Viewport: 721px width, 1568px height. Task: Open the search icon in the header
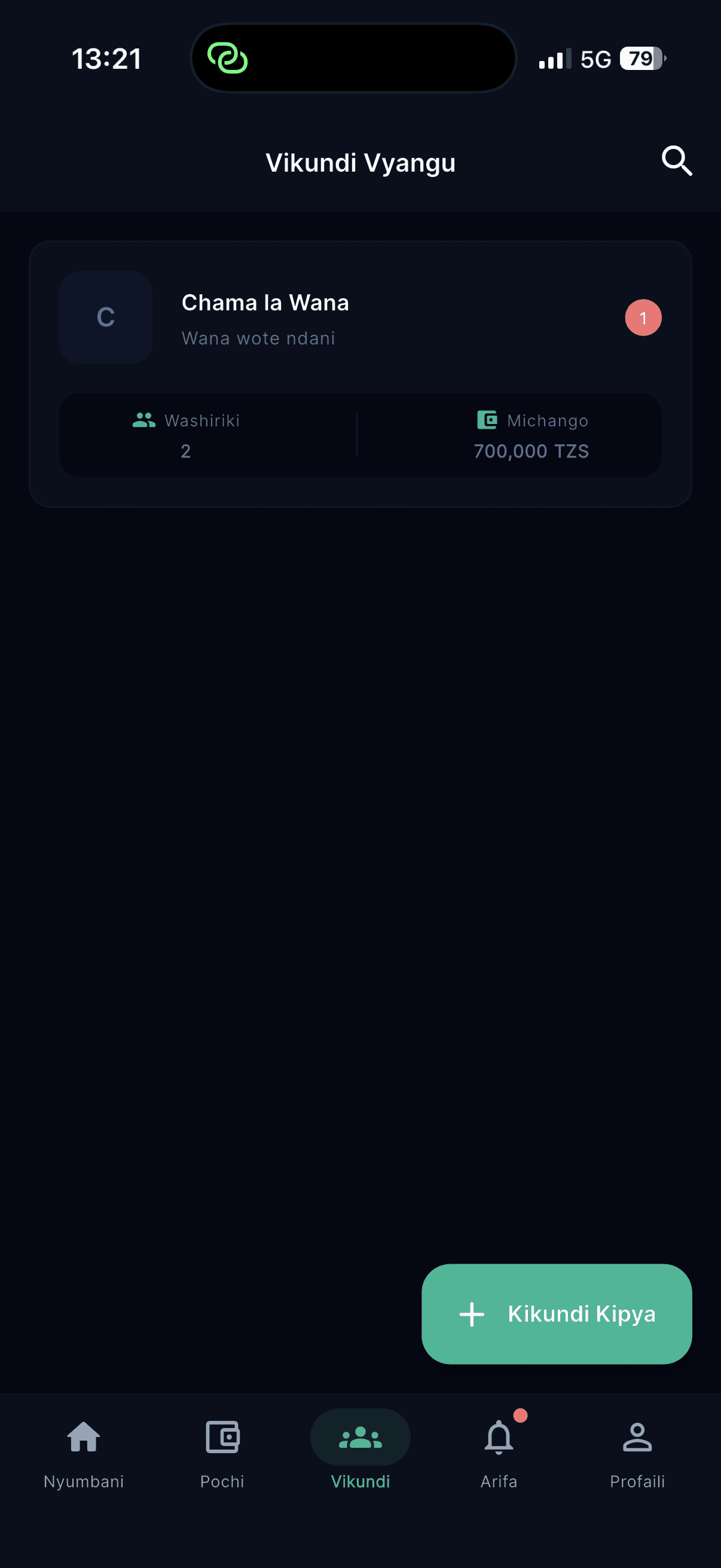[677, 161]
